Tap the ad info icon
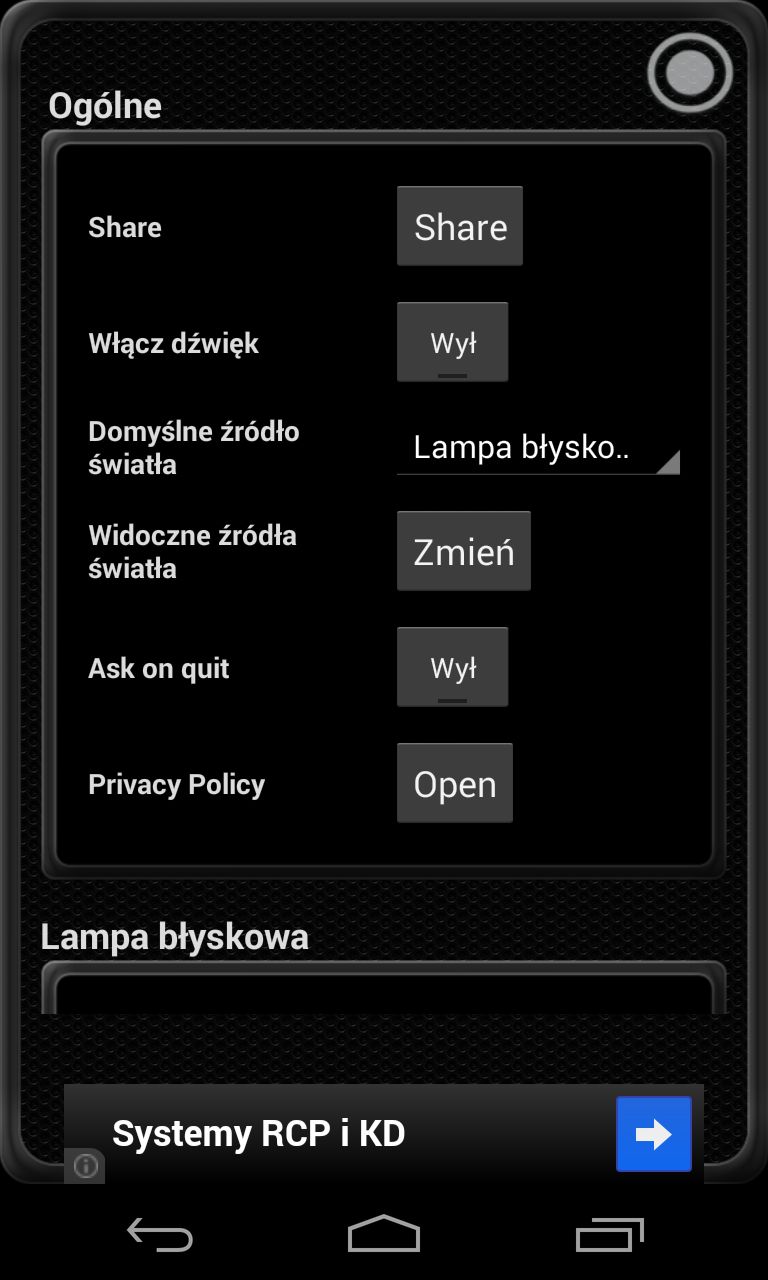This screenshot has height=1280, width=768. click(85, 1166)
